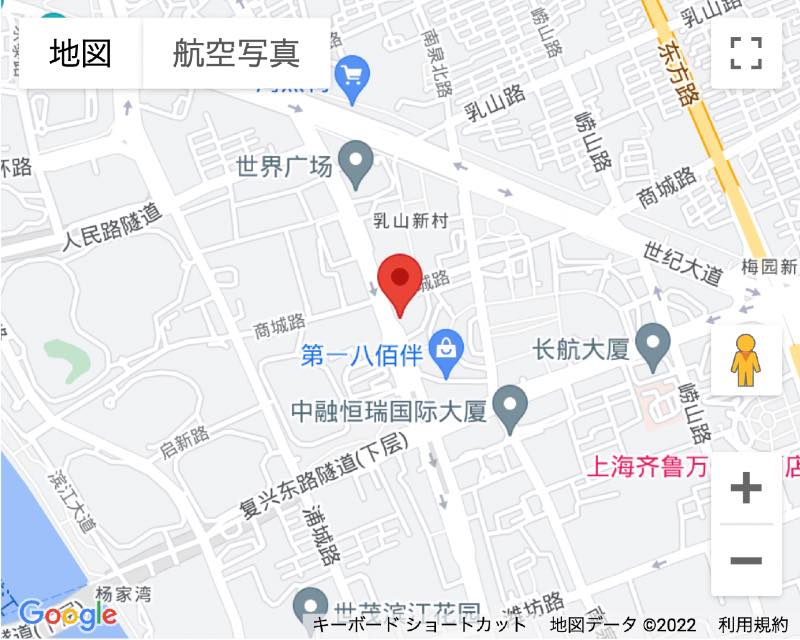
Task: Open 世界广场 place pin
Action: (357, 163)
